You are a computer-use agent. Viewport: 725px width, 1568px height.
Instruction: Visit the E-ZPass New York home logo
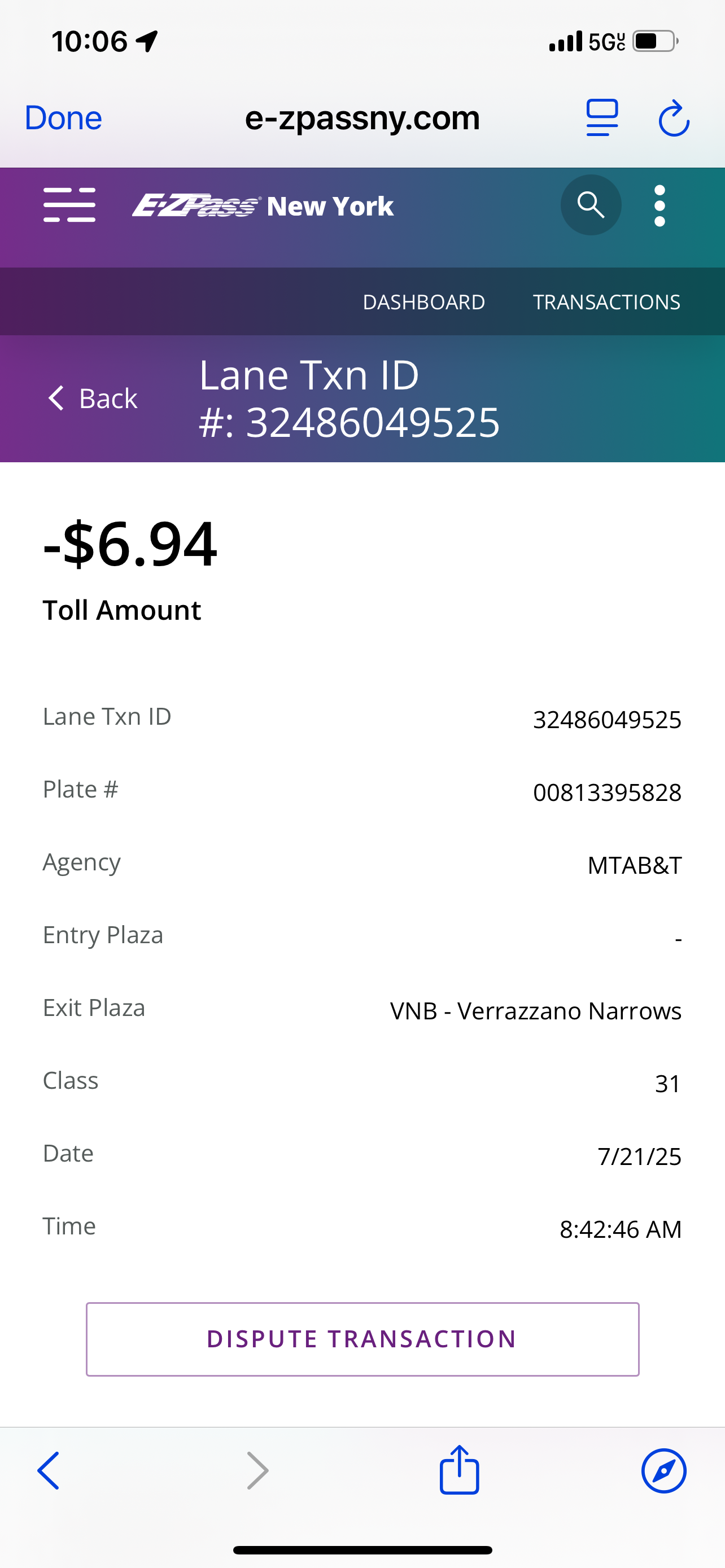pos(263,206)
